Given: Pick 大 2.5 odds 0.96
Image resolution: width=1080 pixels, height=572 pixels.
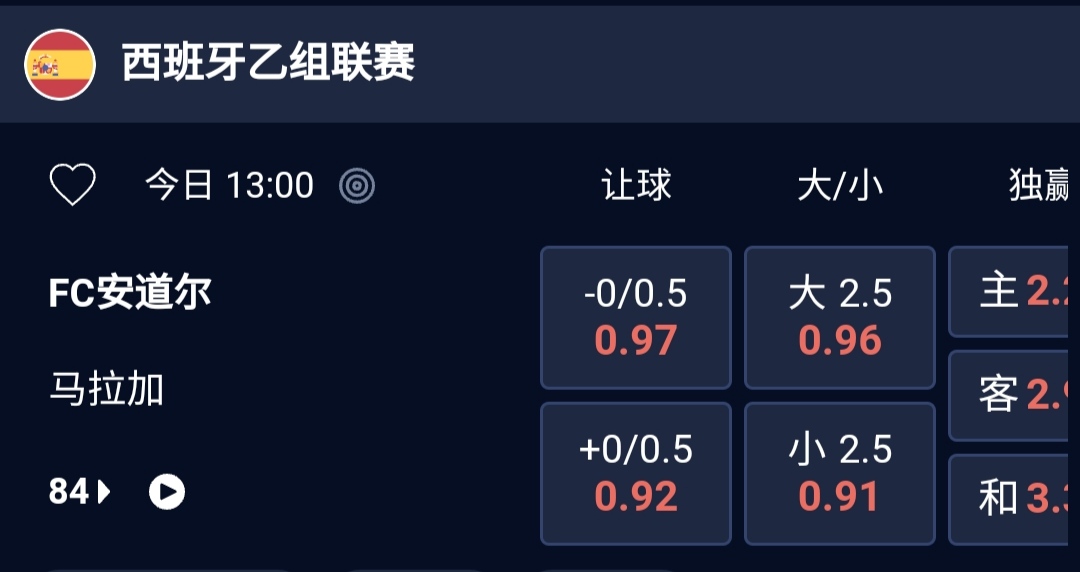Looking at the screenshot, I should click(840, 318).
